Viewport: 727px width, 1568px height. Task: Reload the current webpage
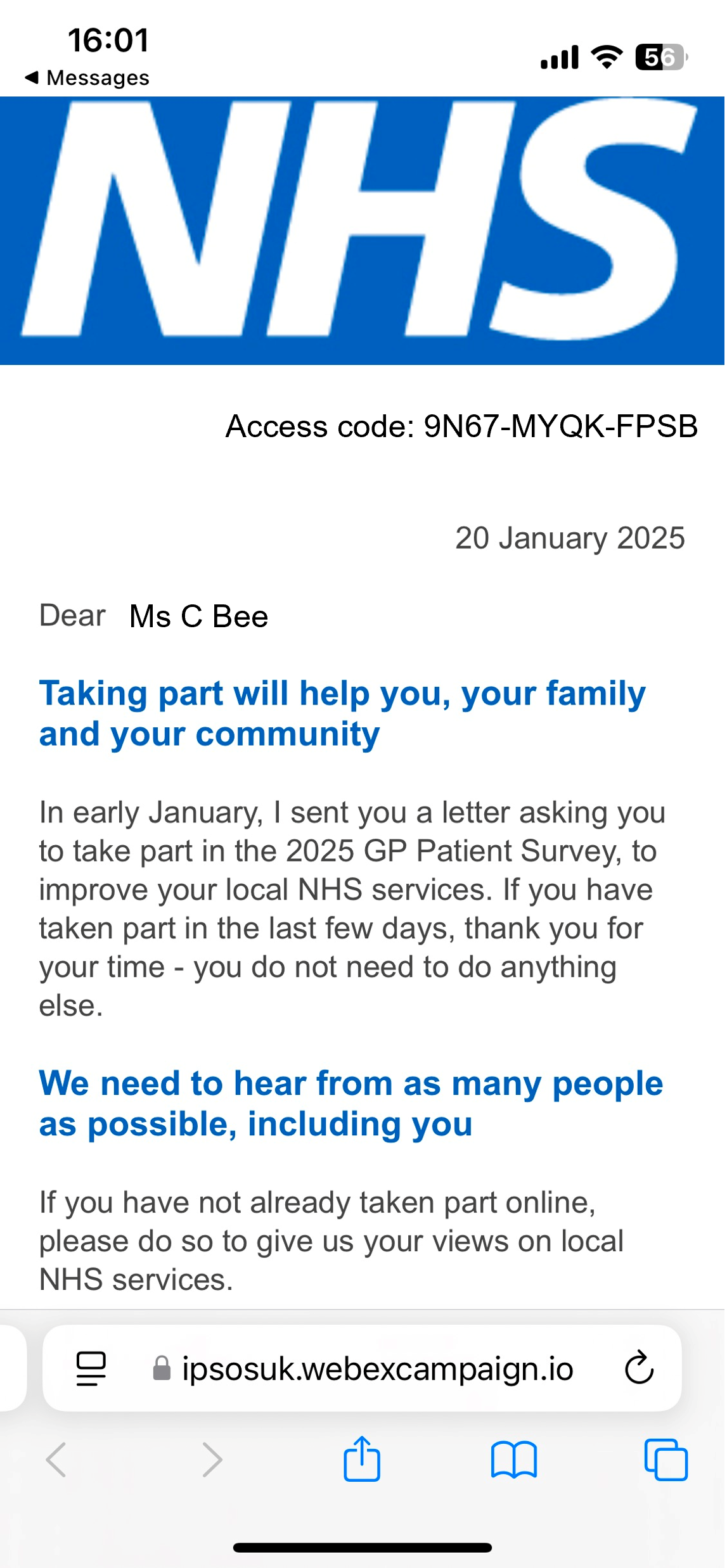[x=639, y=1368]
